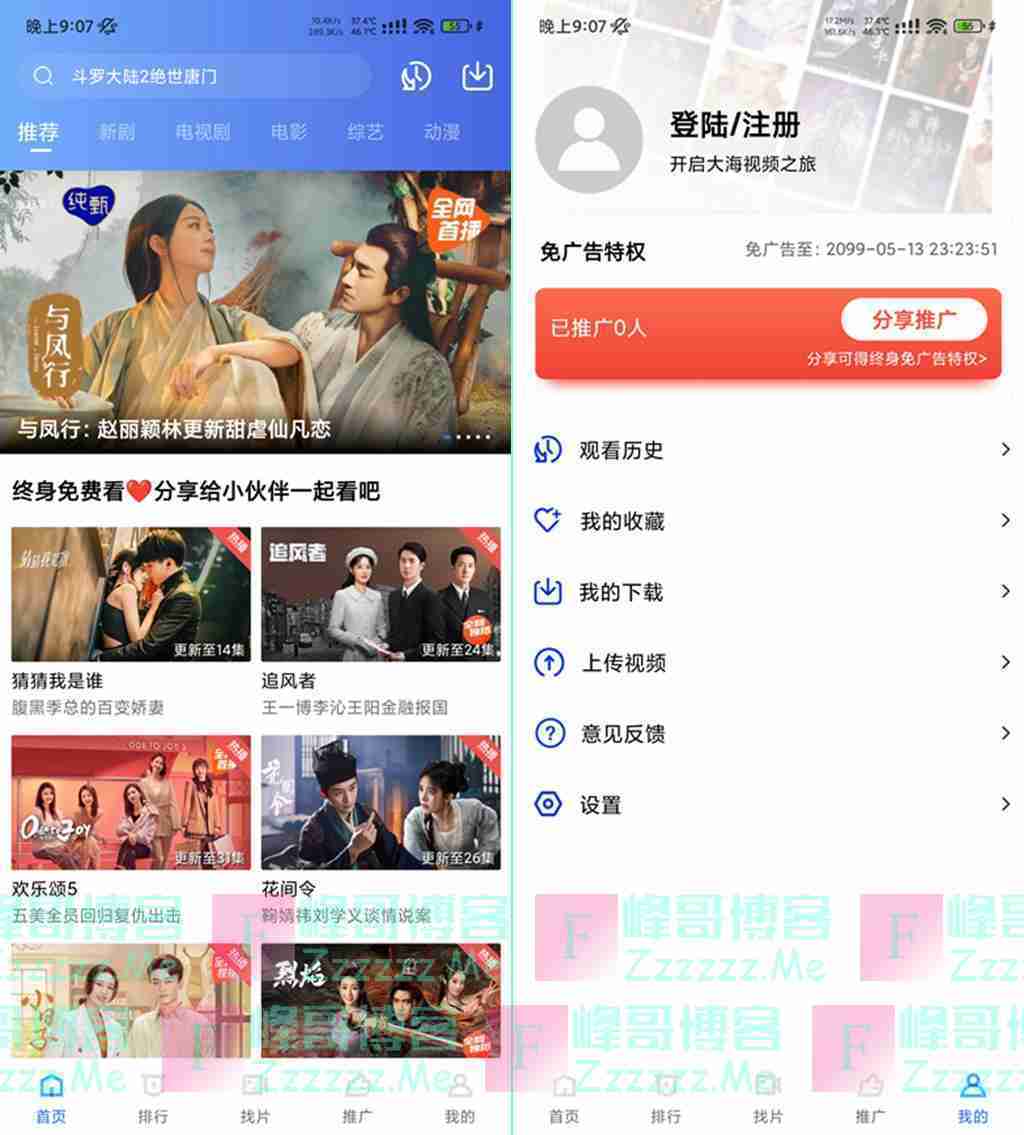The height and width of the screenshot is (1135, 1024).
Task: Tap the search box showing 斗罗大陆2绝世唐门
Action: [x=195, y=76]
